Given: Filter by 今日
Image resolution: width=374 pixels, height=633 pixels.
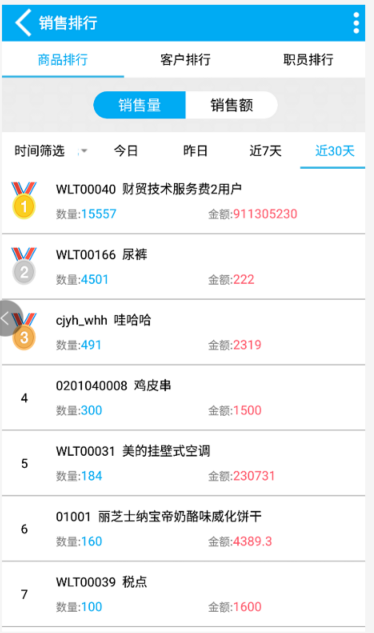Looking at the screenshot, I should (x=126, y=151).
